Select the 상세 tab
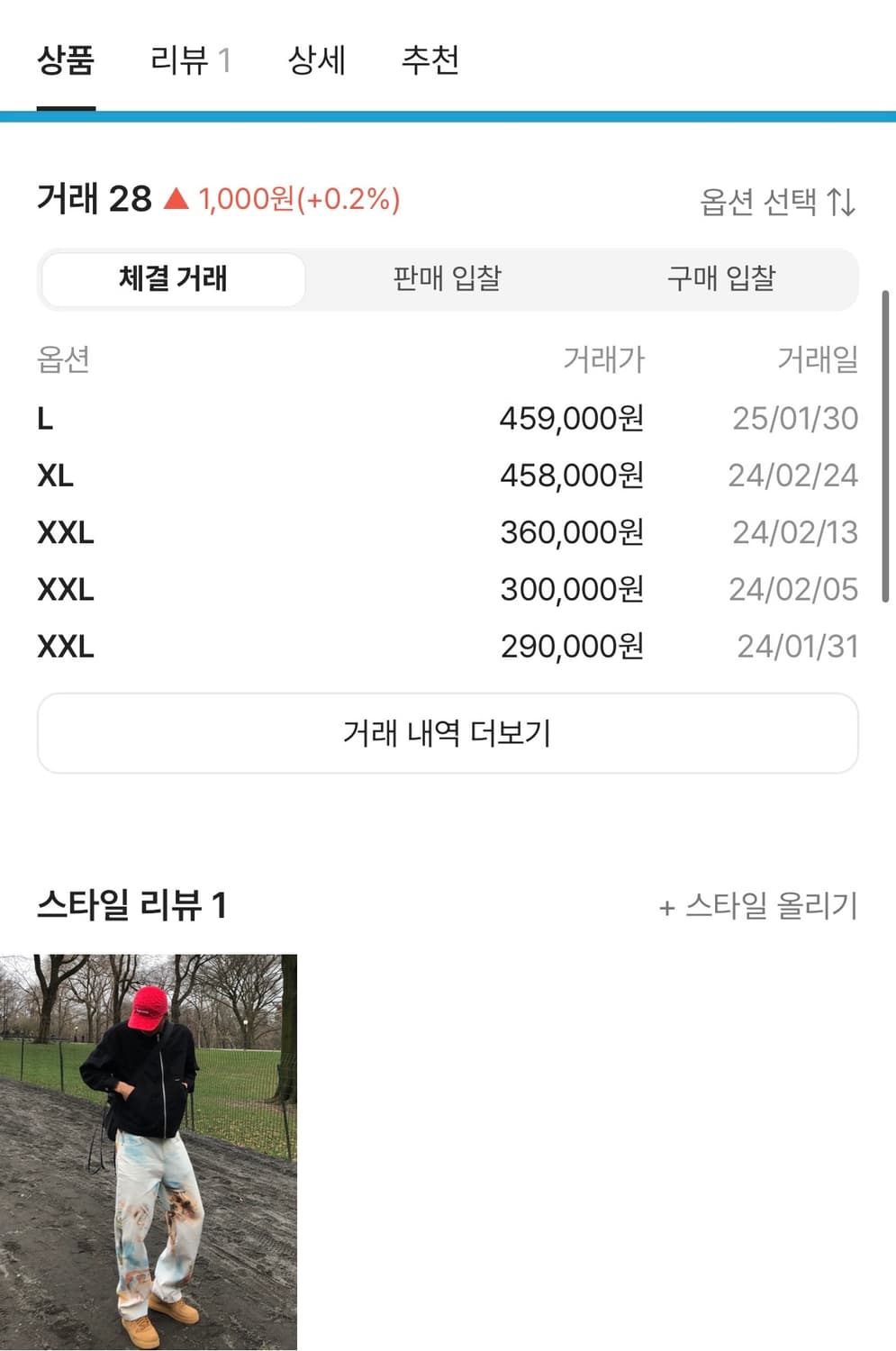This screenshot has height=1351, width=896. tap(315, 59)
